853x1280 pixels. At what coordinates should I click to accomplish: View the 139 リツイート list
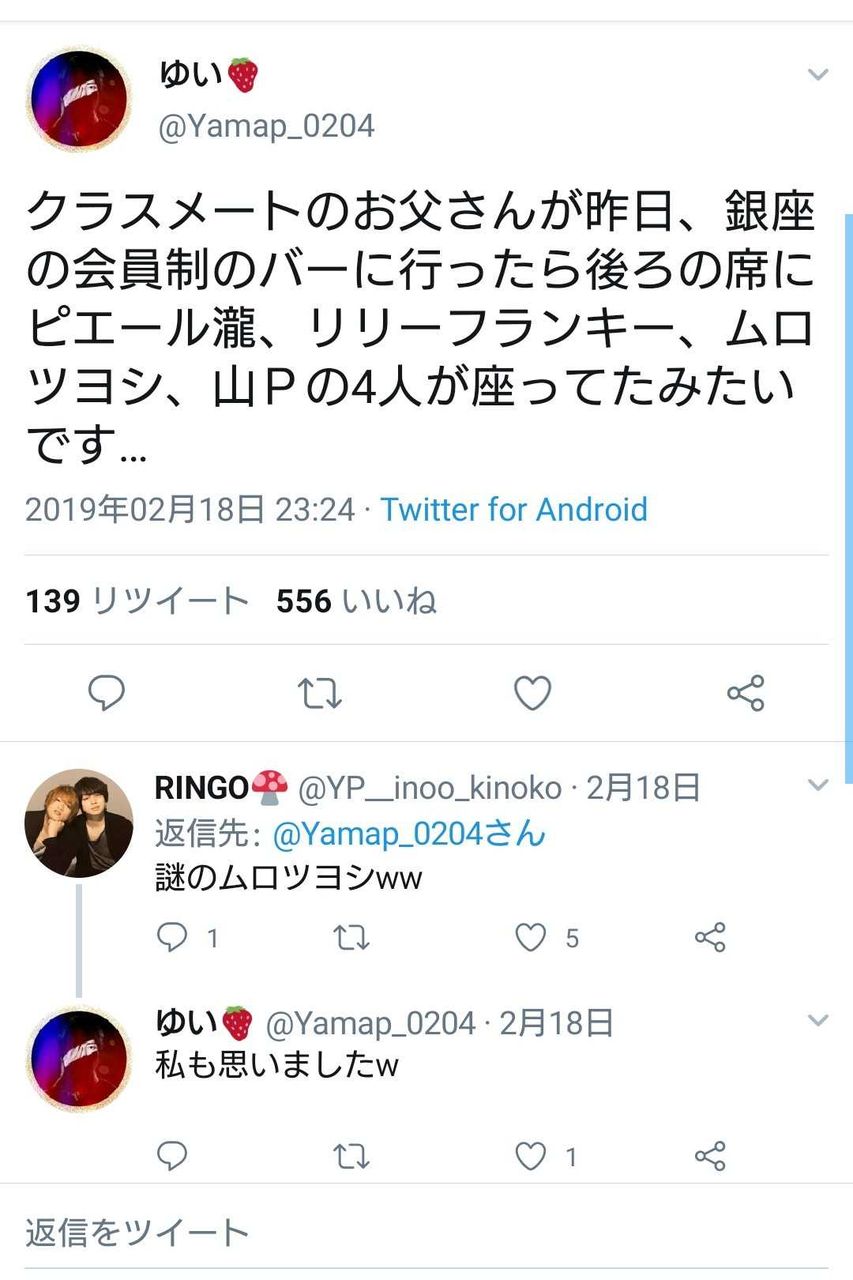[138, 601]
